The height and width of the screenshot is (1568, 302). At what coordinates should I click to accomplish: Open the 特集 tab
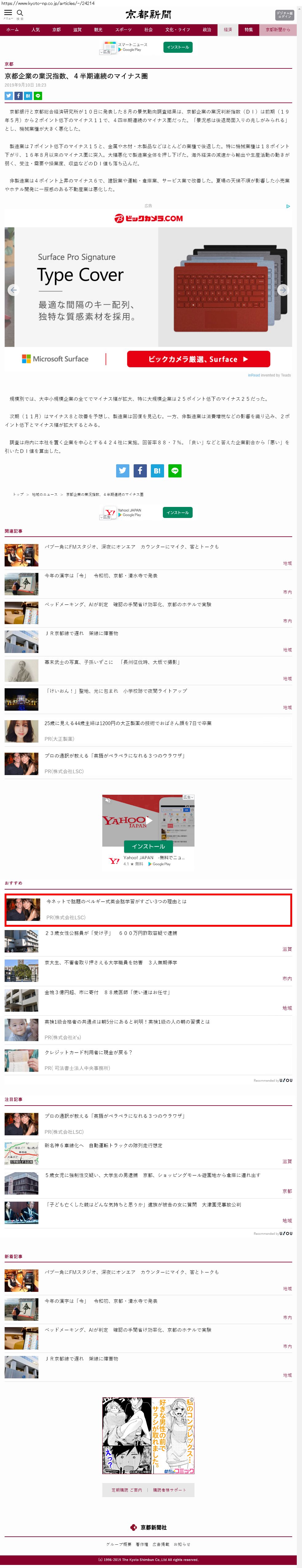pyautogui.click(x=249, y=29)
